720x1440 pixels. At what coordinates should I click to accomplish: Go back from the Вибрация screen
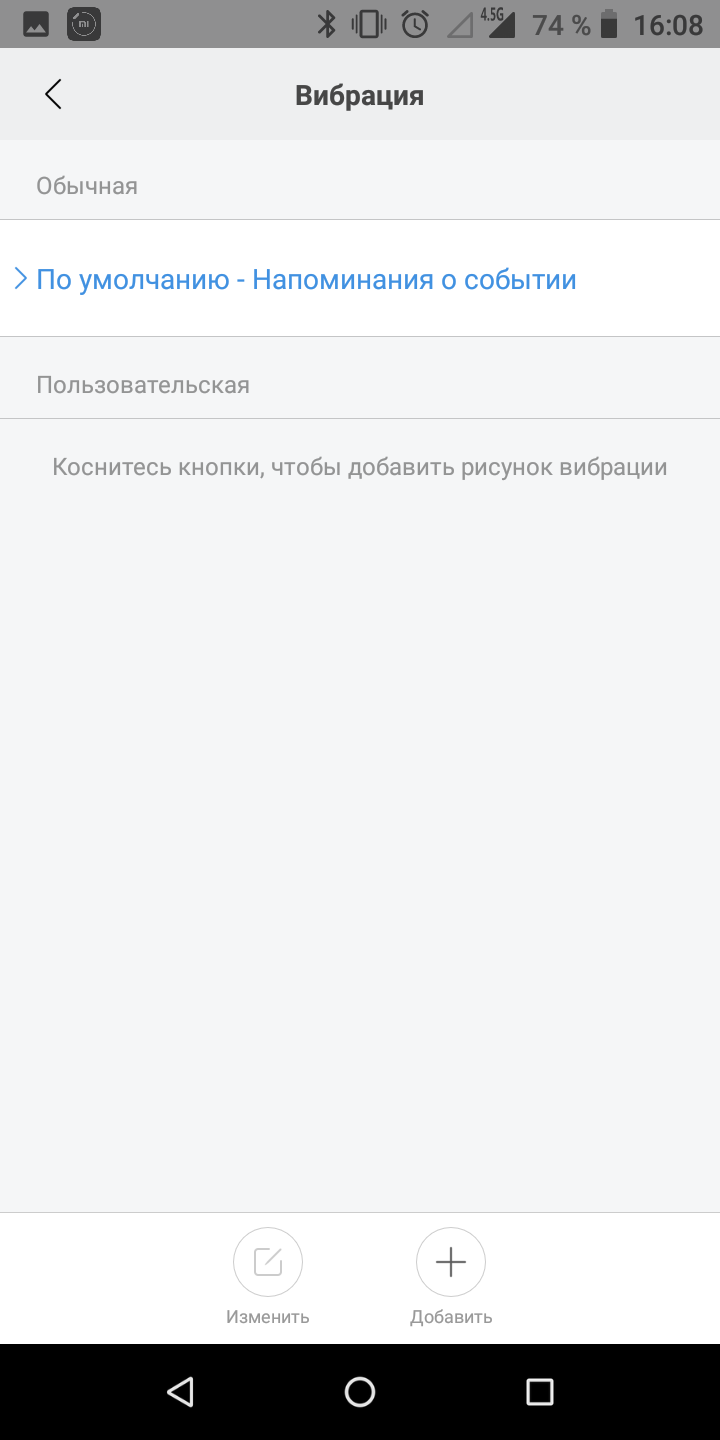tap(53, 95)
